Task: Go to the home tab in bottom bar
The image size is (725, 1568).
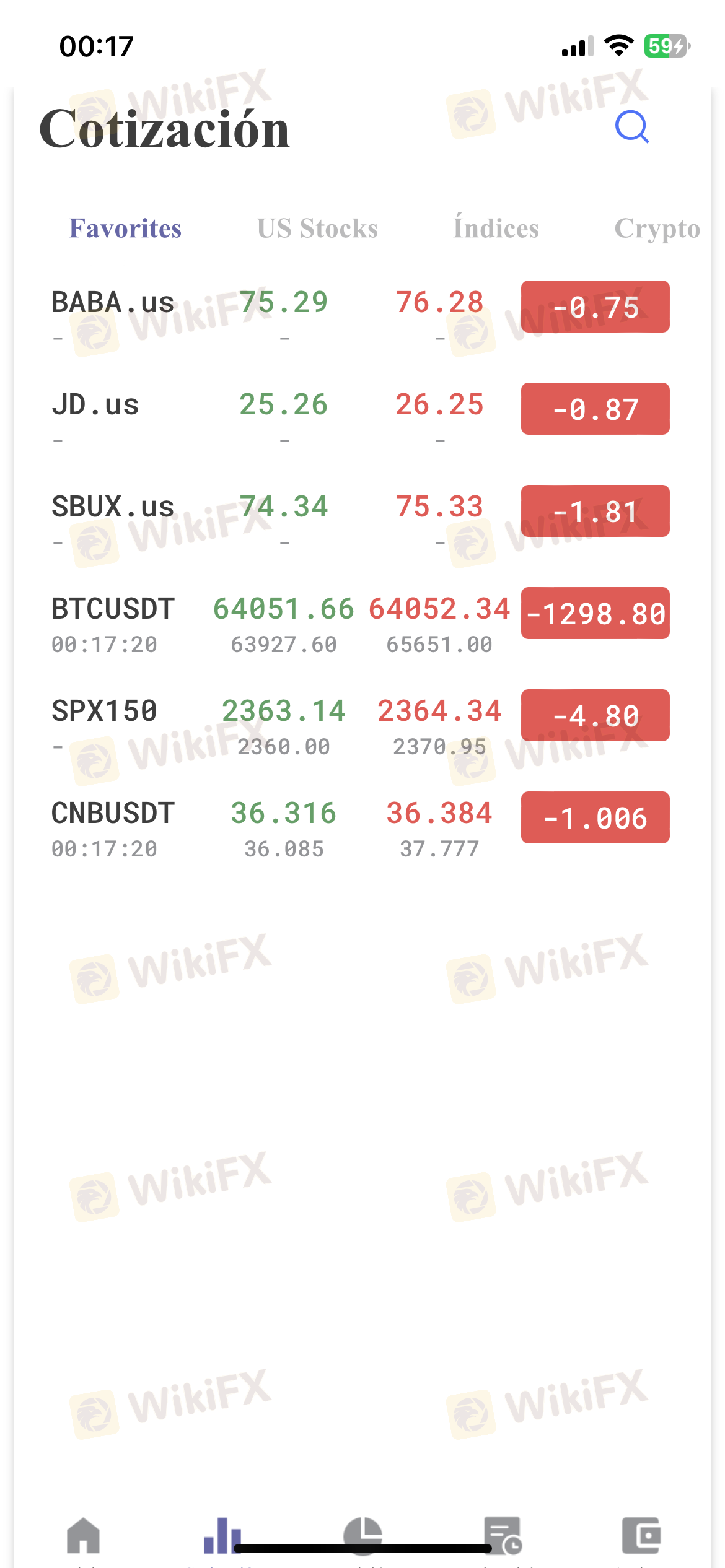Action: tap(83, 1536)
